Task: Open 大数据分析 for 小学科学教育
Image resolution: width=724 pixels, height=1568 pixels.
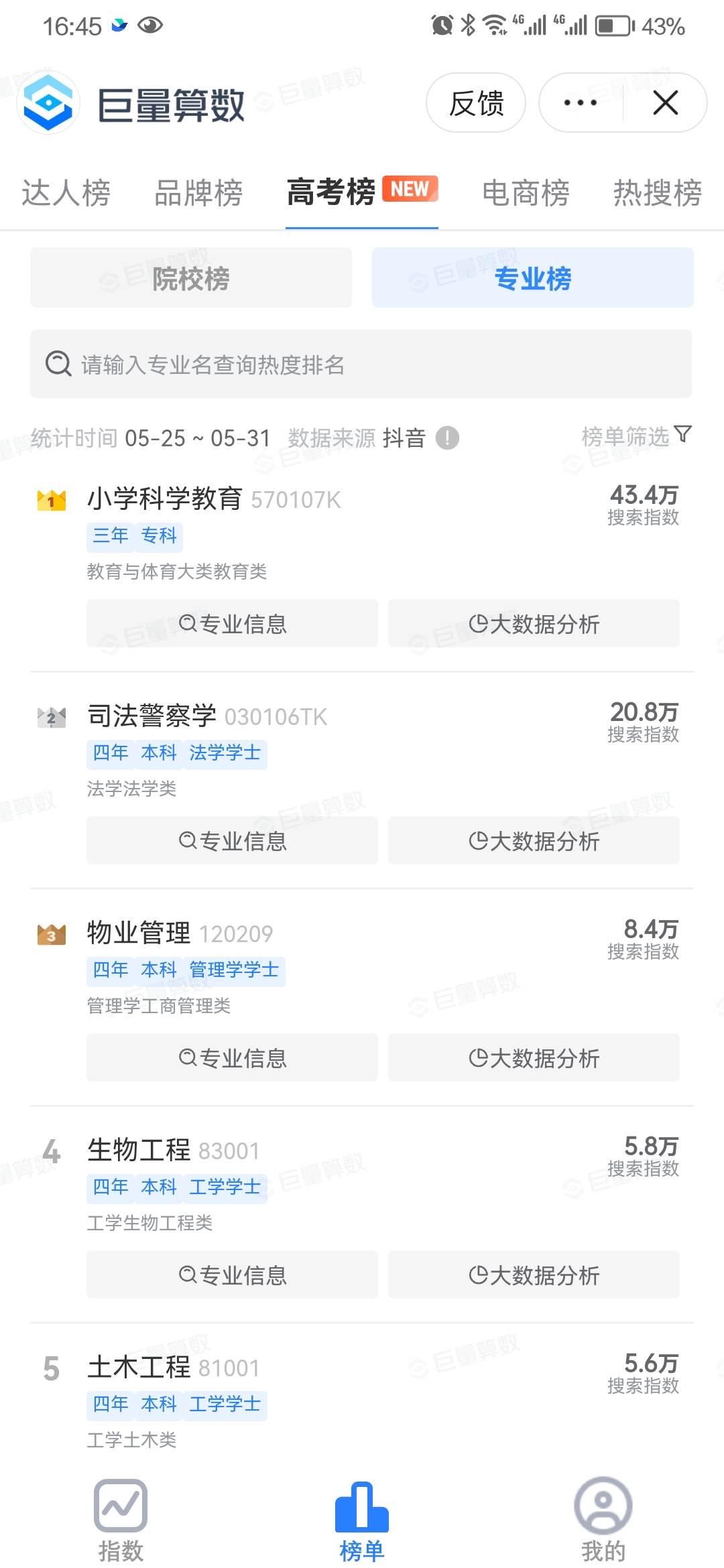Action: coord(534,624)
